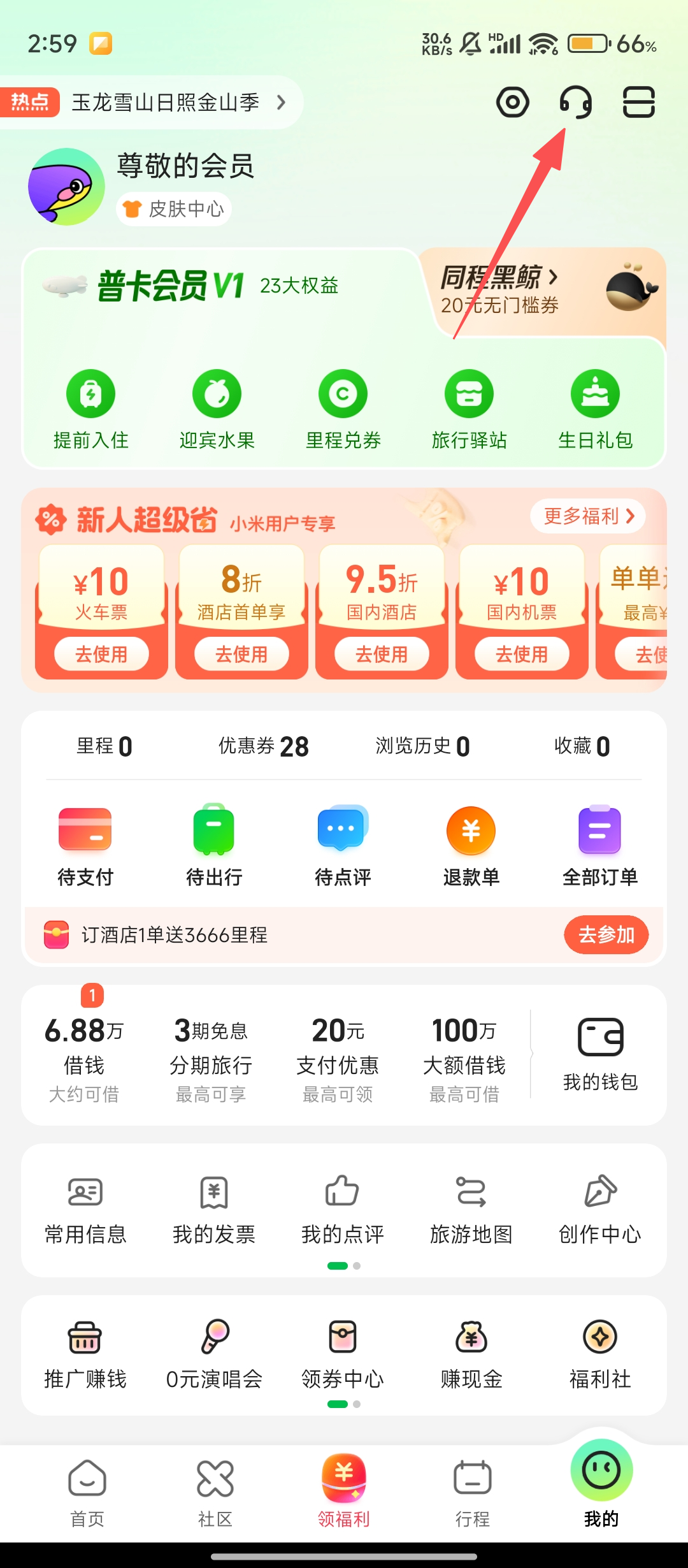
Task: Tap 更多福利 for more benefits
Action: click(x=589, y=516)
